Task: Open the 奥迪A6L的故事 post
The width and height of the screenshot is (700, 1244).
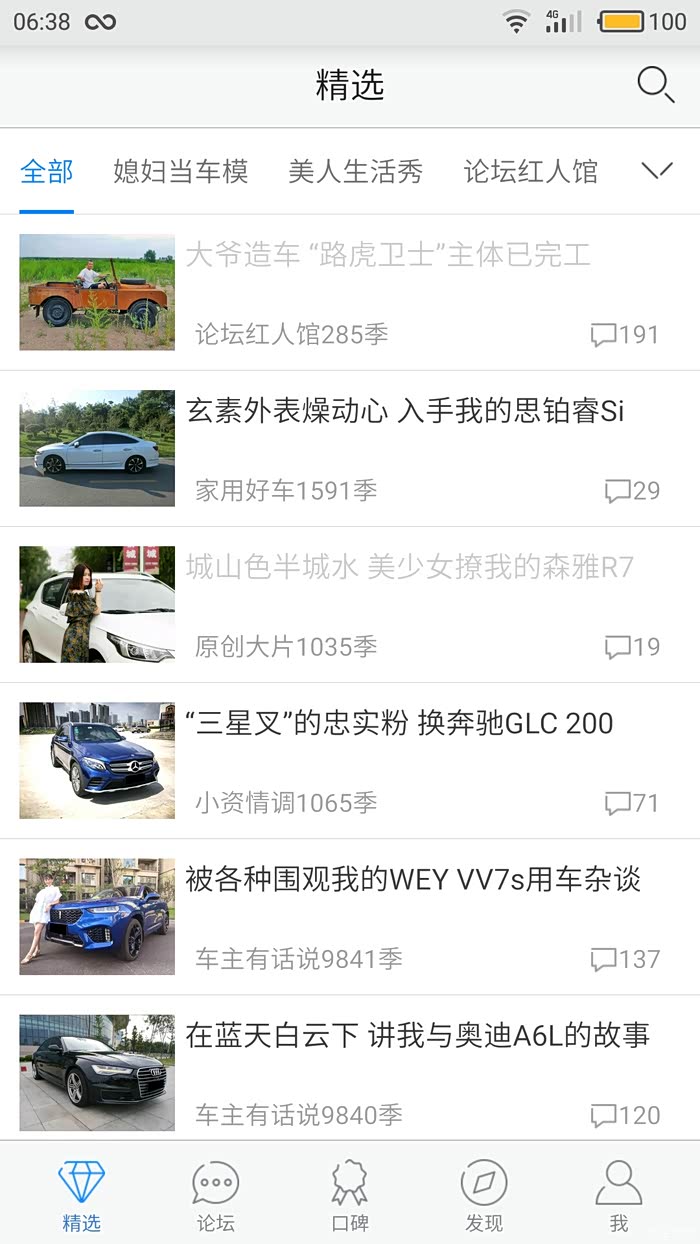Action: (418, 1035)
